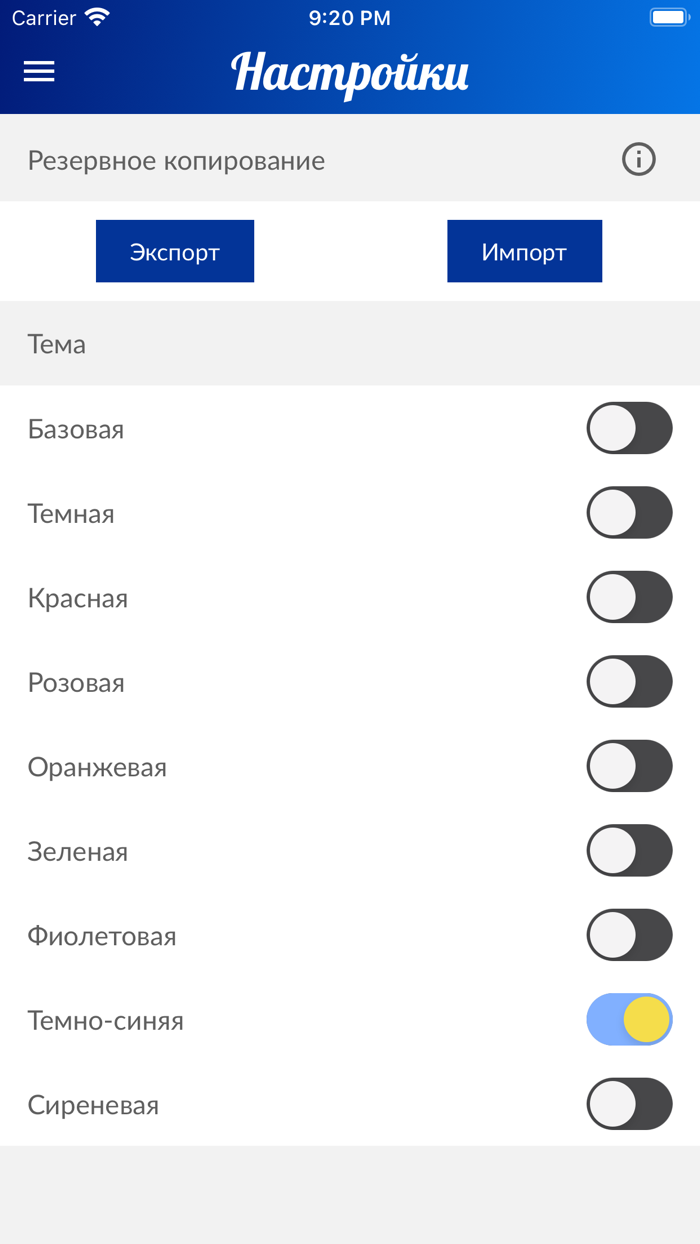Tap the Импорт button
Screen dimensions: 700x1244
point(524,252)
